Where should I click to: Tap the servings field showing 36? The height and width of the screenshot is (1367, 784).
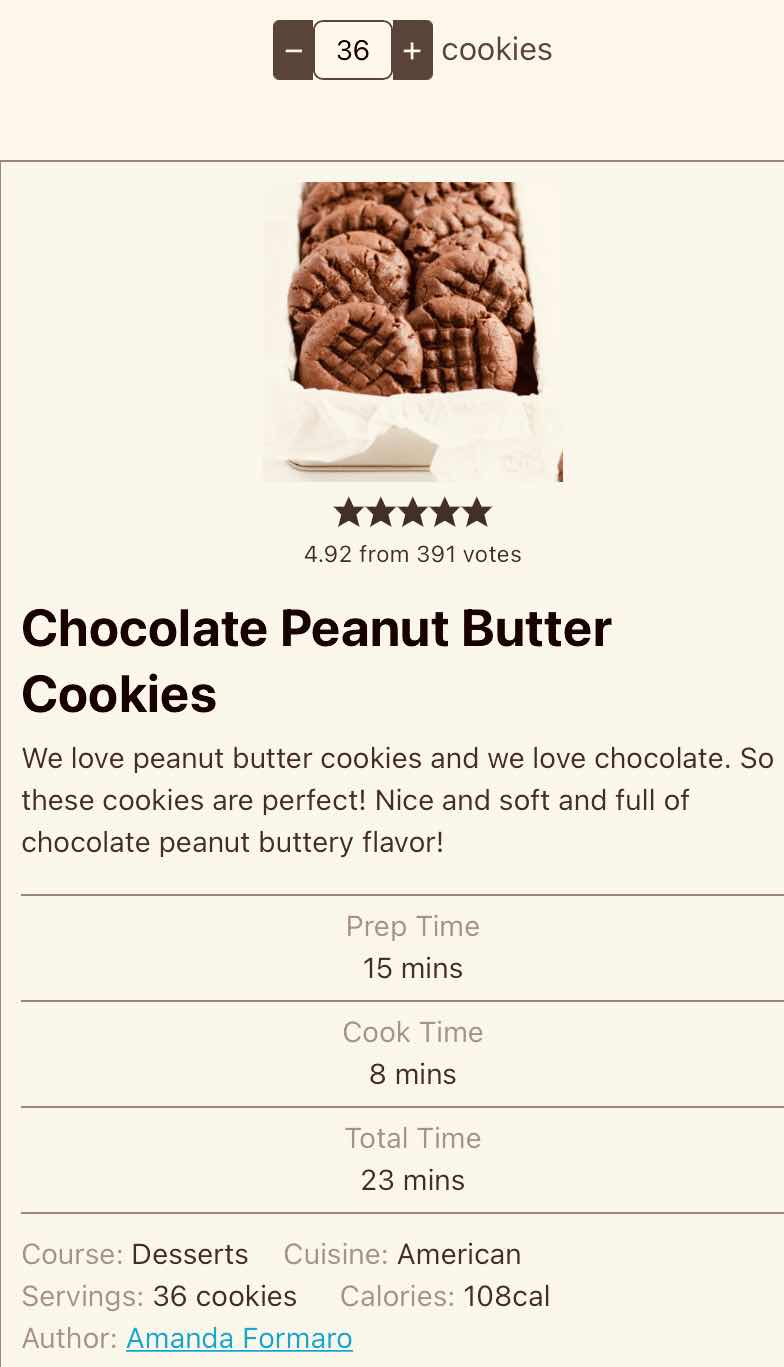353,50
